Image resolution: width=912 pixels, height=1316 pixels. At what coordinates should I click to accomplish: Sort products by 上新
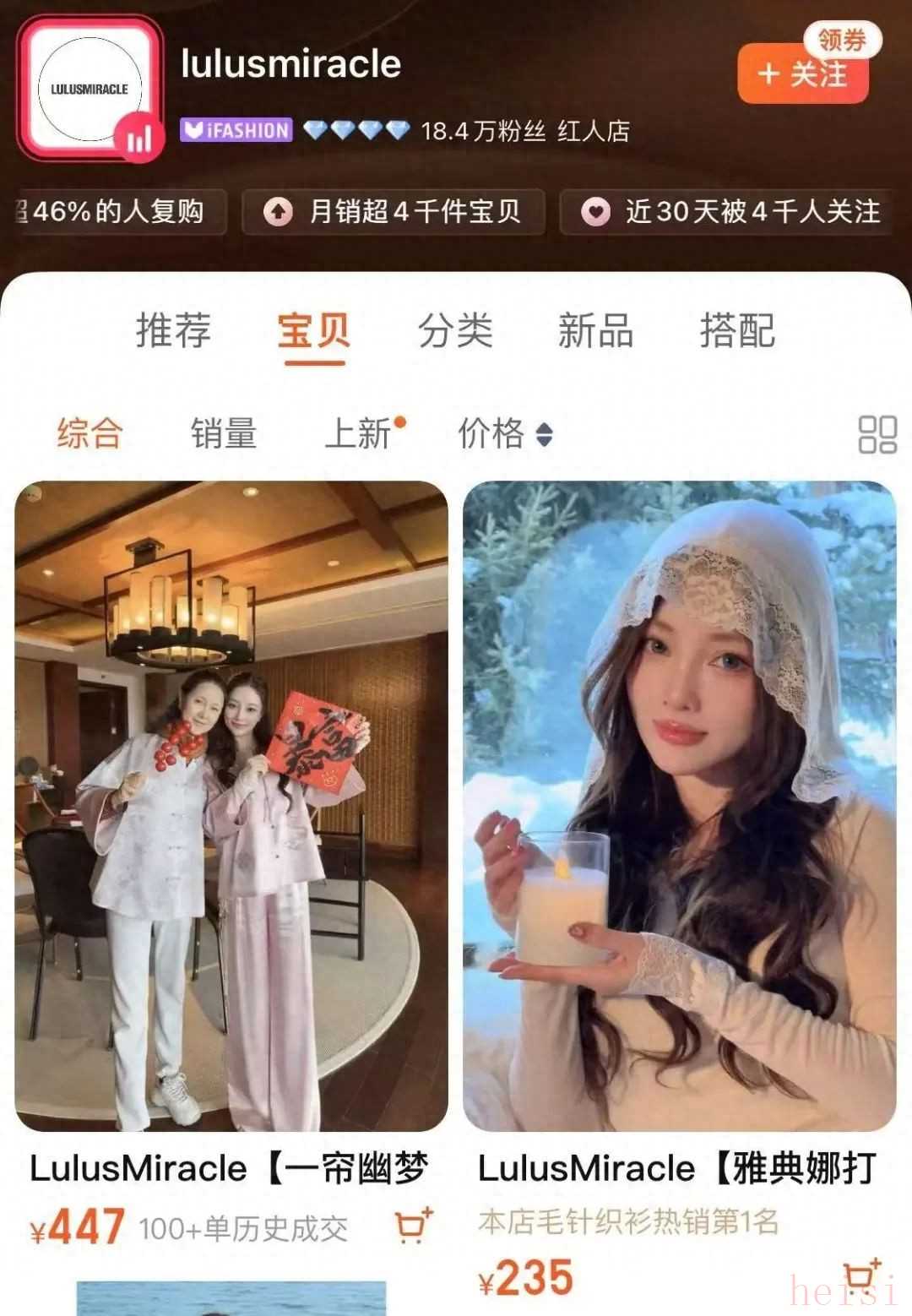tap(358, 434)
